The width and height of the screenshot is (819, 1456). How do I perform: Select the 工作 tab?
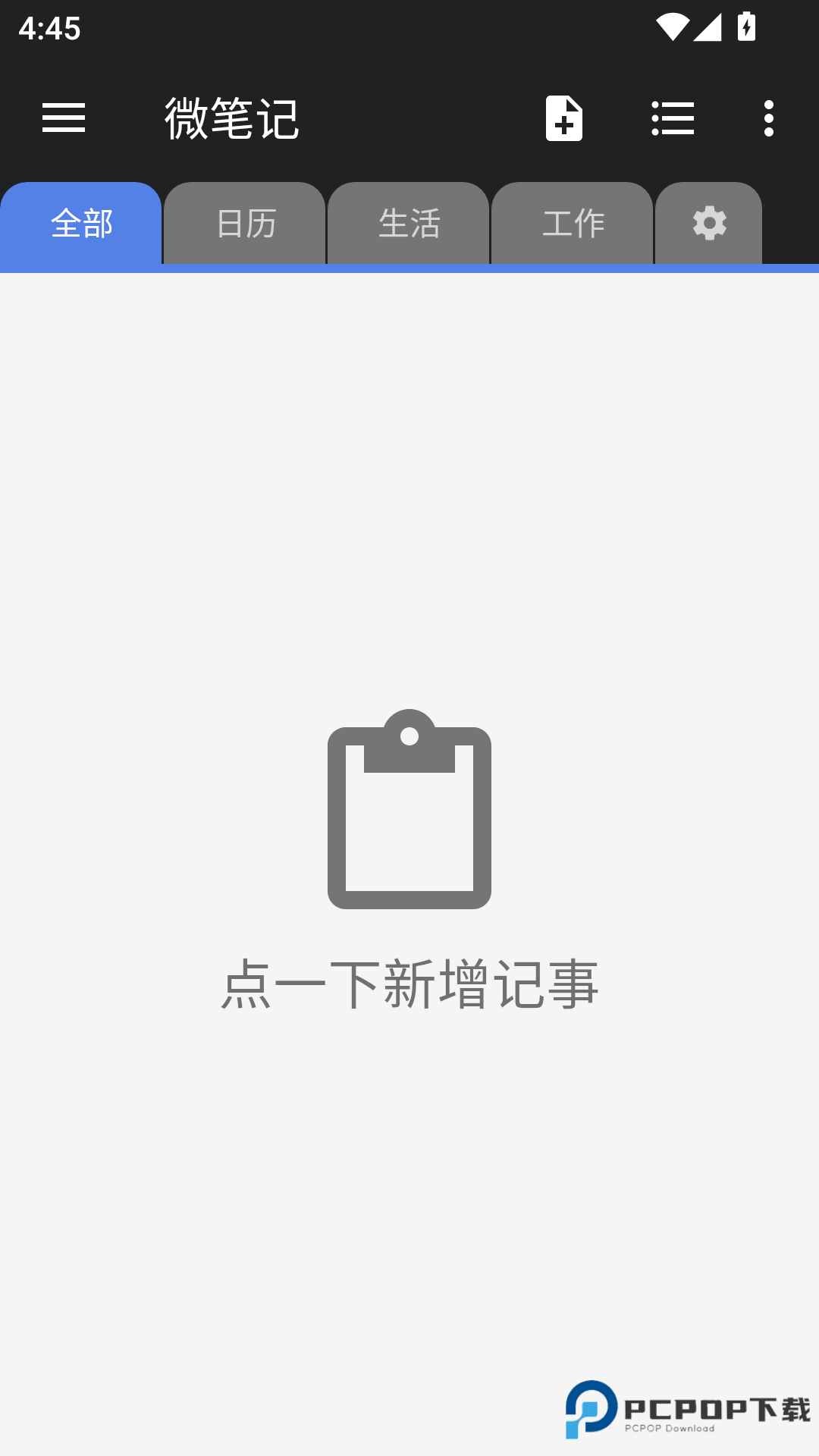(x=573, y=223)
